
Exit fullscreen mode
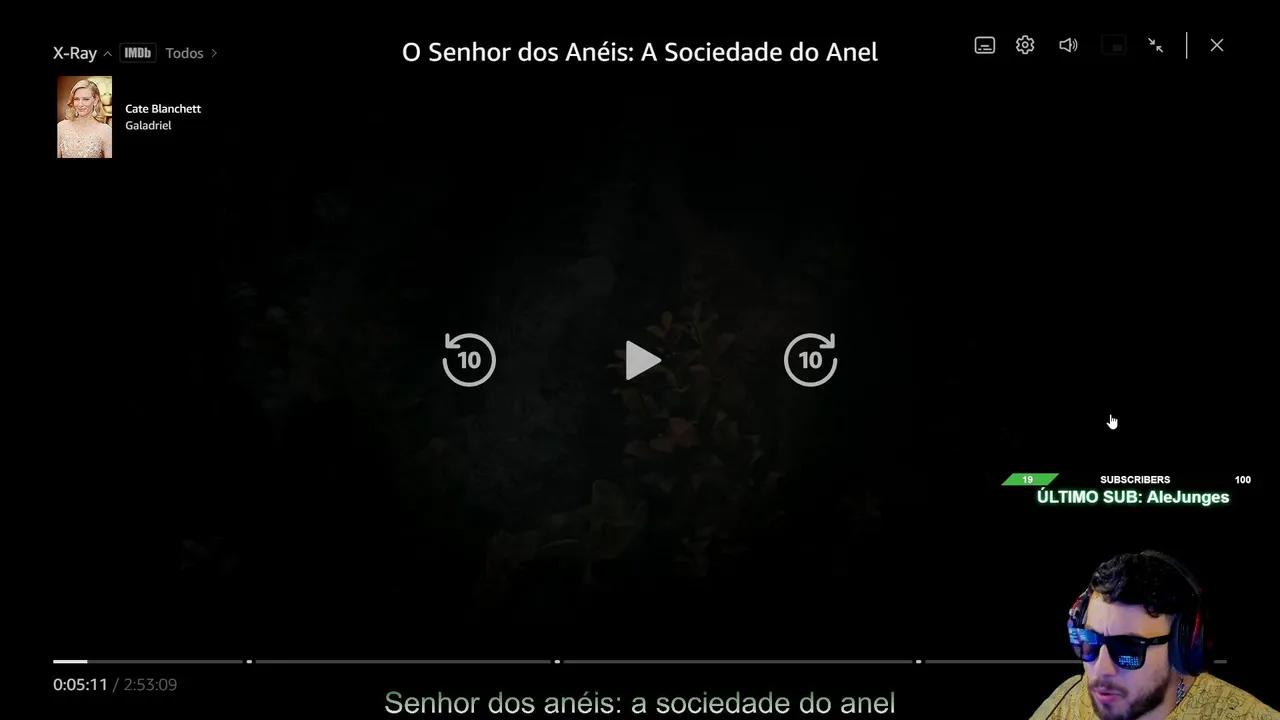(x=1156, y=45)
